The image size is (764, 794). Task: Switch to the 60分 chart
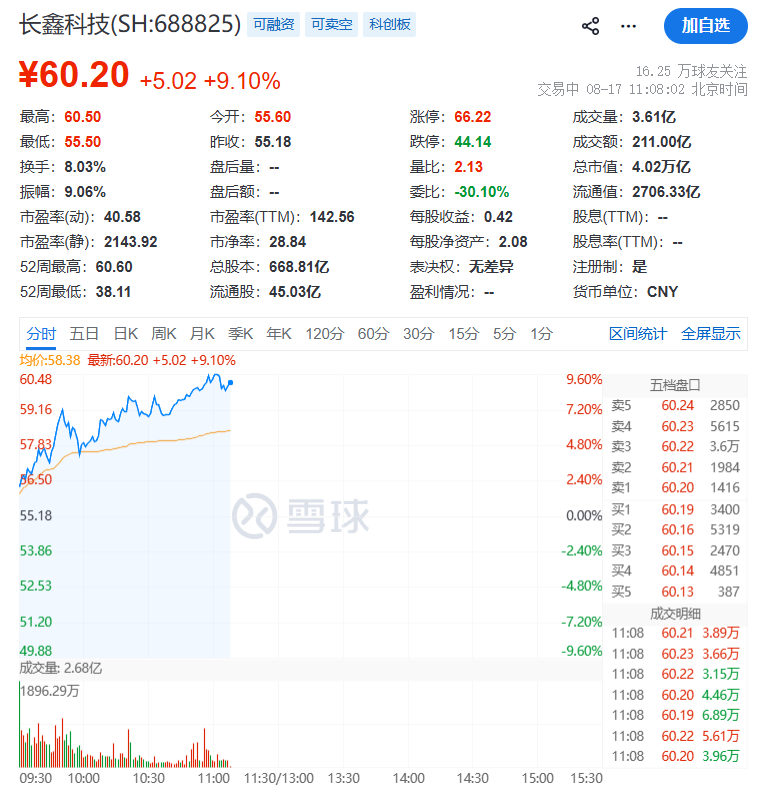pyautogui.click(x=373, y=334)
